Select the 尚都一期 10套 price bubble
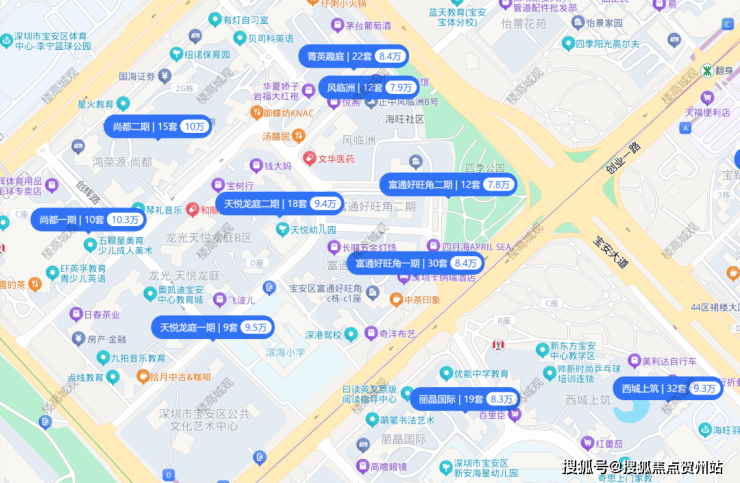The height and width of the screenshot is (483, 740). 89,219
